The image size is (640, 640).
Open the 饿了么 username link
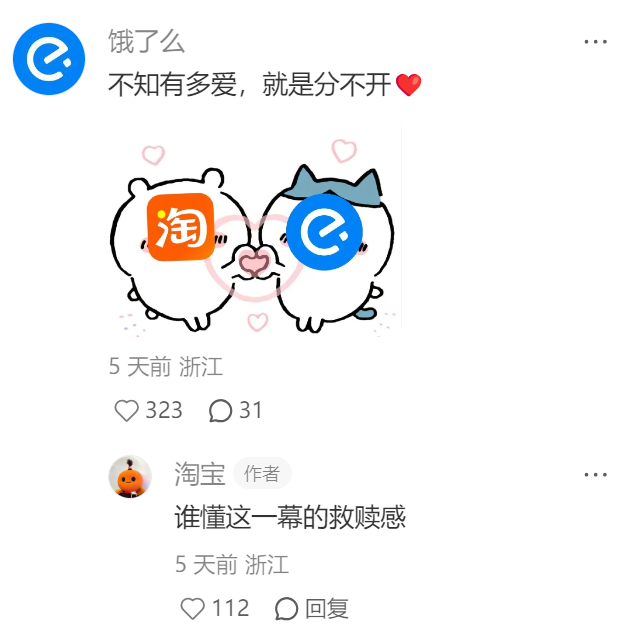click(146, 42)
